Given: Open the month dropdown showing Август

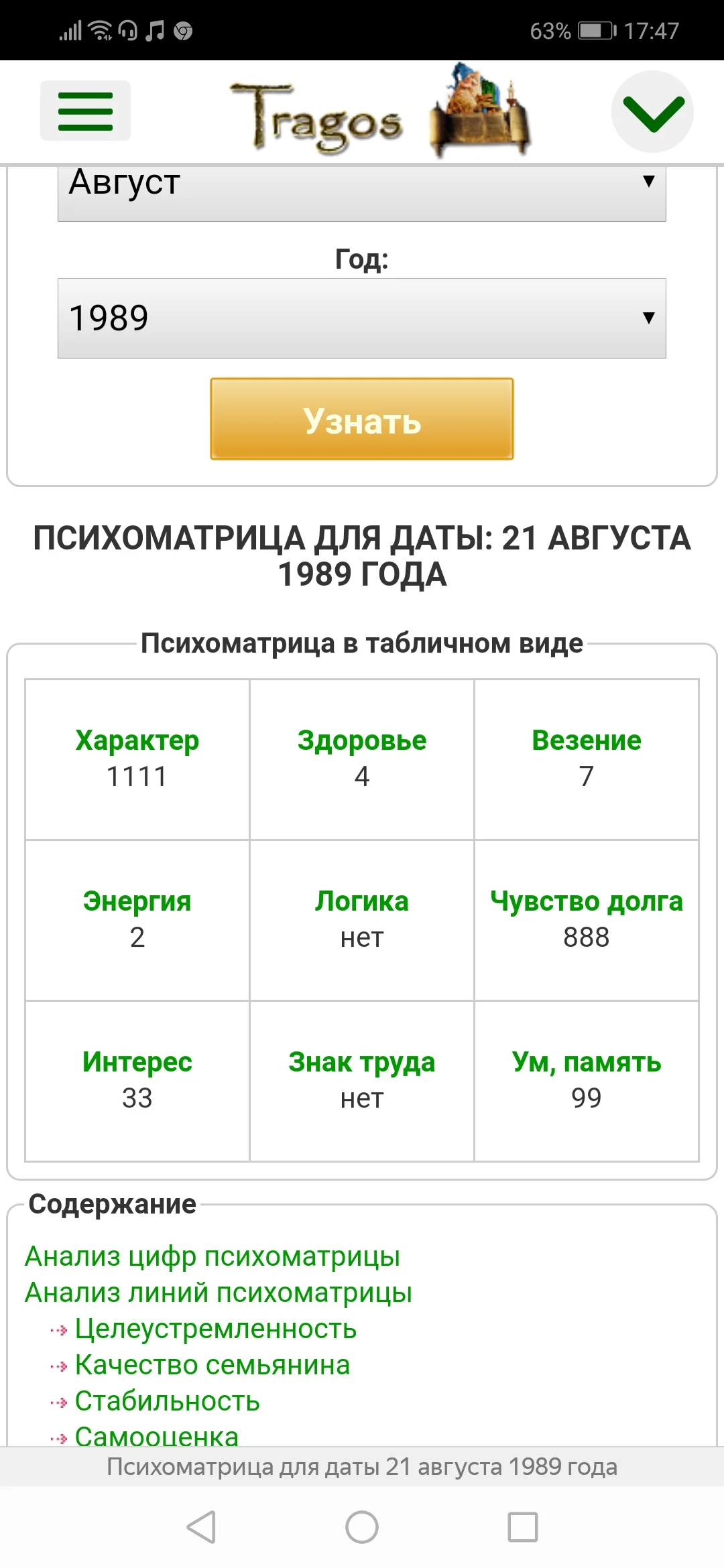Looking at the screenshot, I should pyautogui.click(x=362, y=188).
